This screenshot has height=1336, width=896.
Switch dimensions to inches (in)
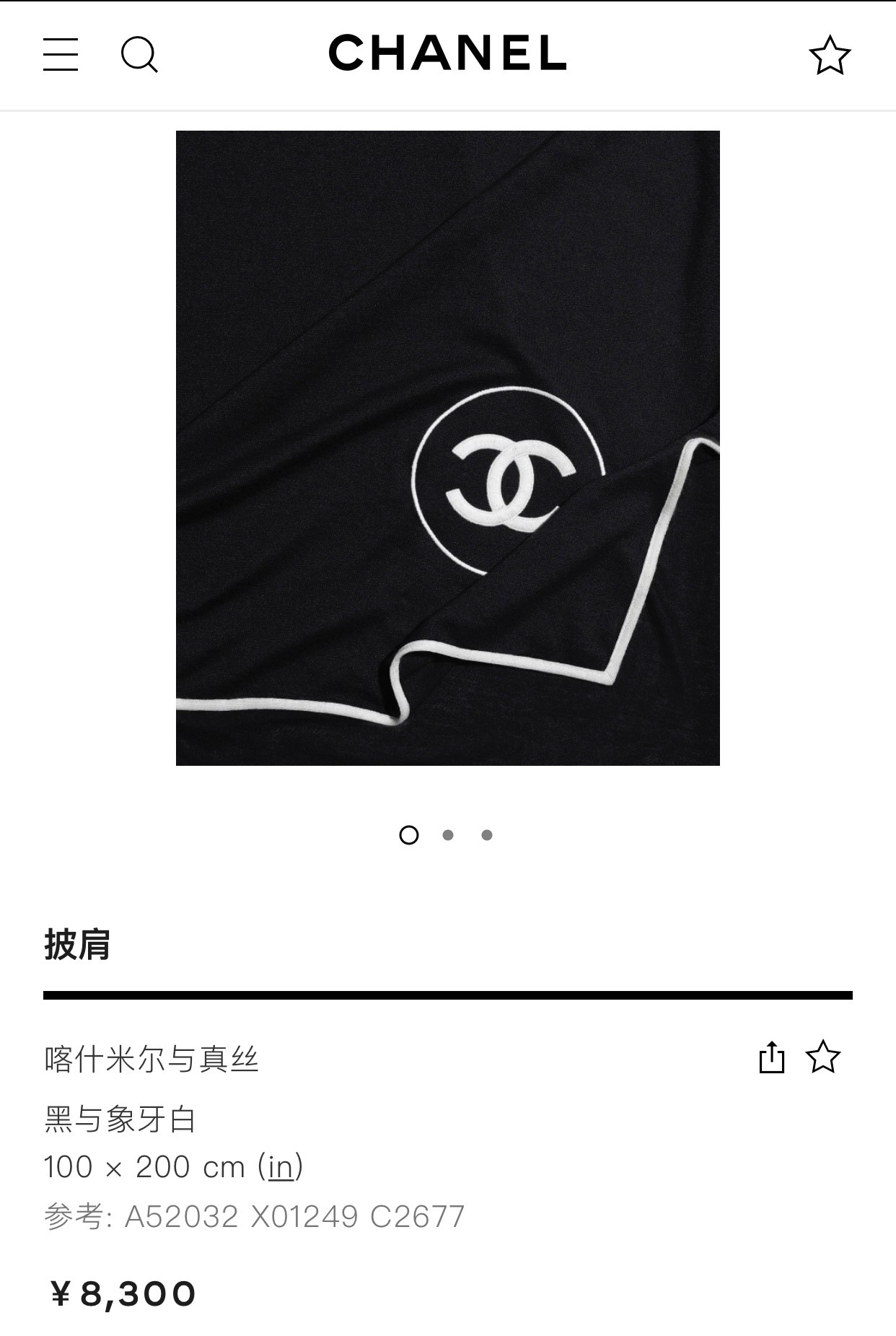pyautogui.click(x=281, y=1167)
